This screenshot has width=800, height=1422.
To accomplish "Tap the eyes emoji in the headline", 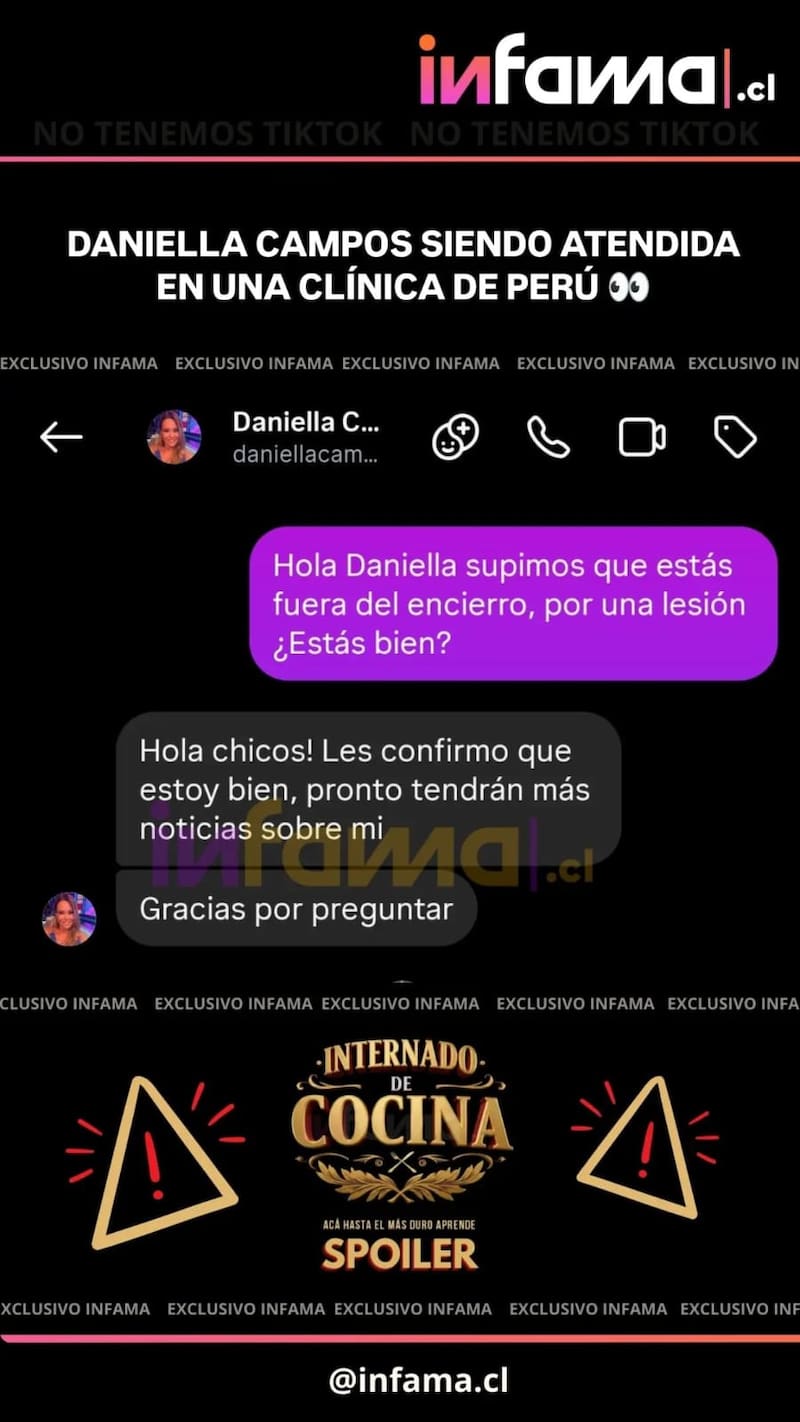I will pyautogui.click(x=630, y=286).
